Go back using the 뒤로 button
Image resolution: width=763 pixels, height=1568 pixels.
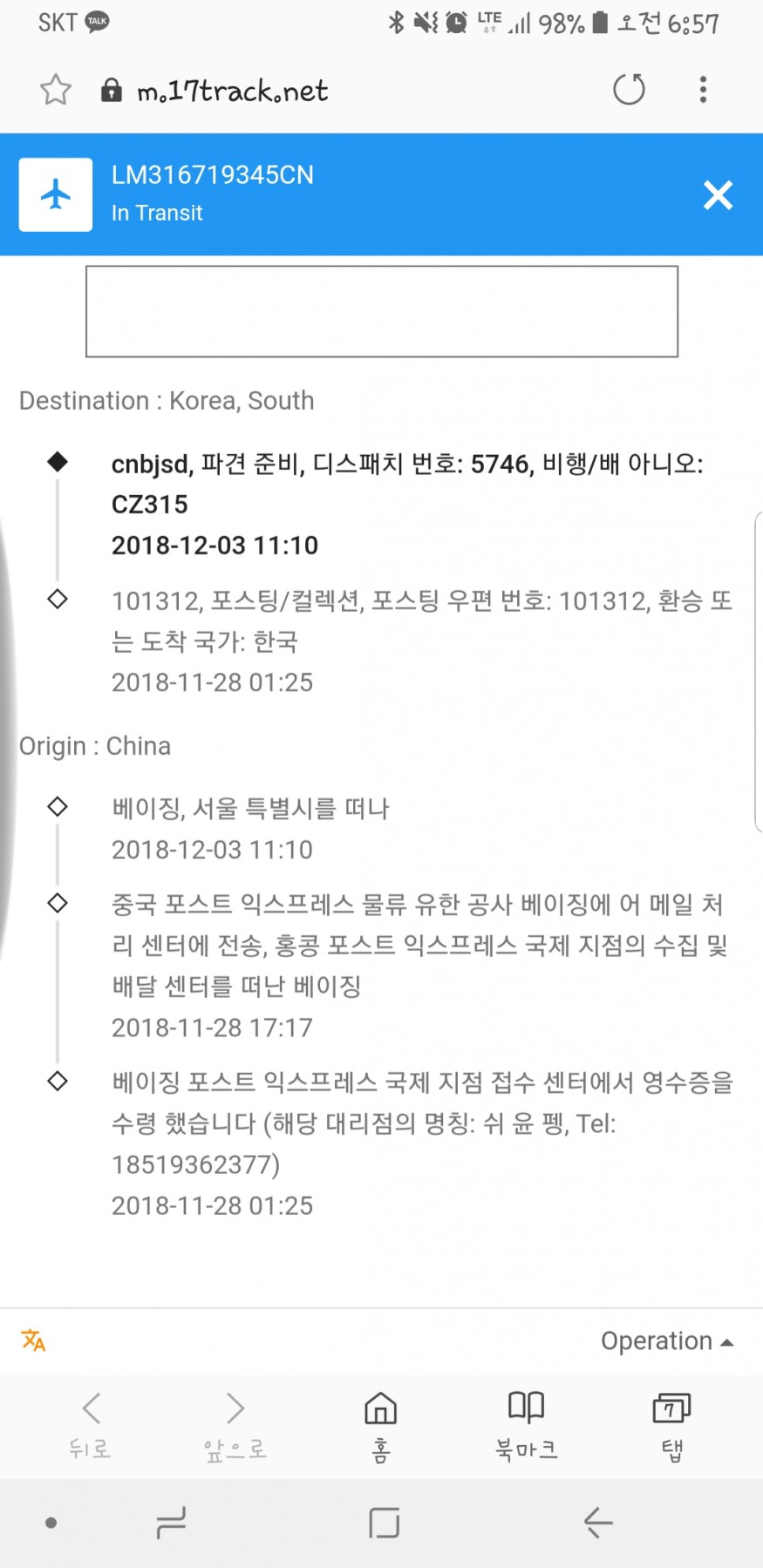click(91, 1426)
